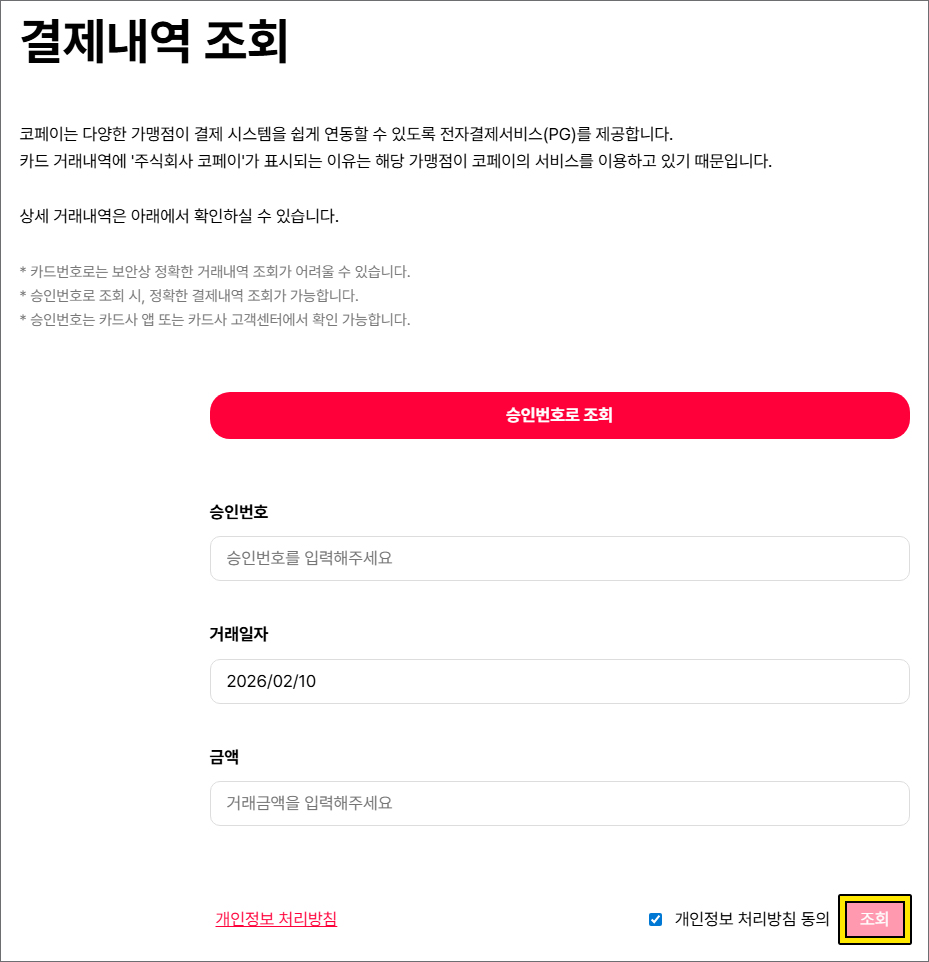Enable agreement to privacy policy terms
Viewport: 929px width, 962px height.
point(657,917)
